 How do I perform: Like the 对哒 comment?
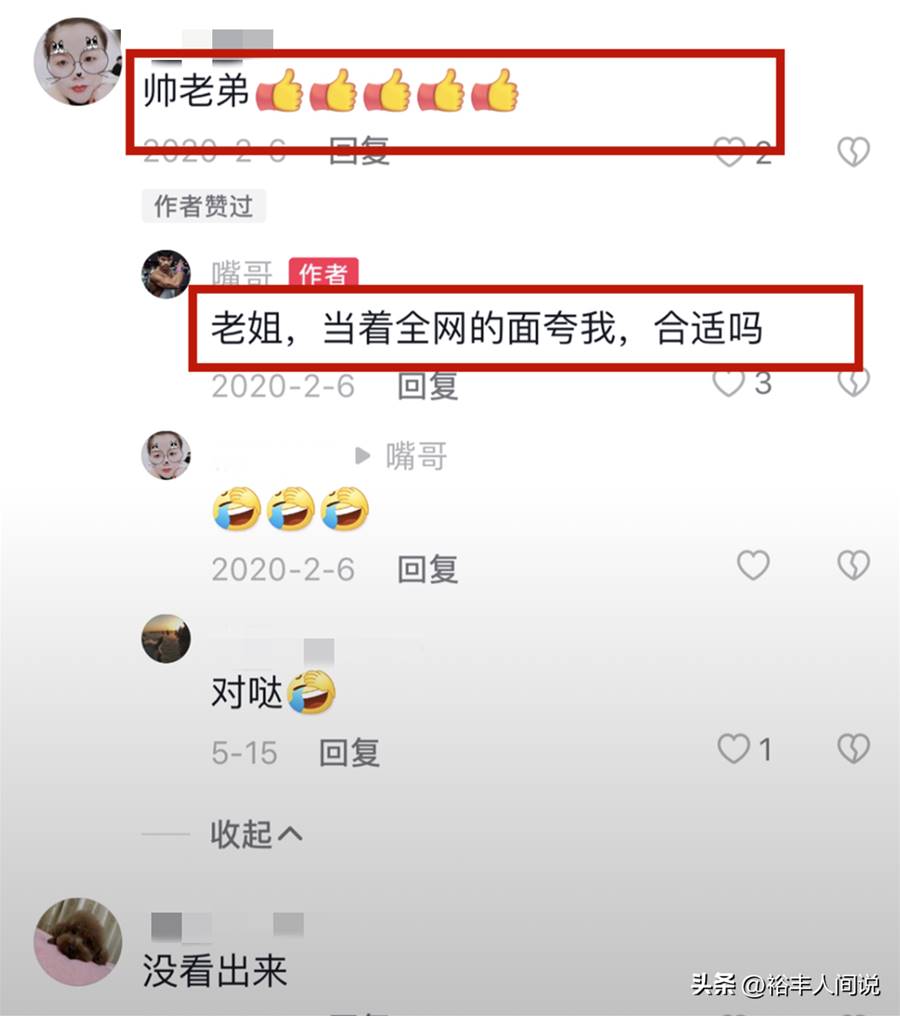[x=734, y=749]
